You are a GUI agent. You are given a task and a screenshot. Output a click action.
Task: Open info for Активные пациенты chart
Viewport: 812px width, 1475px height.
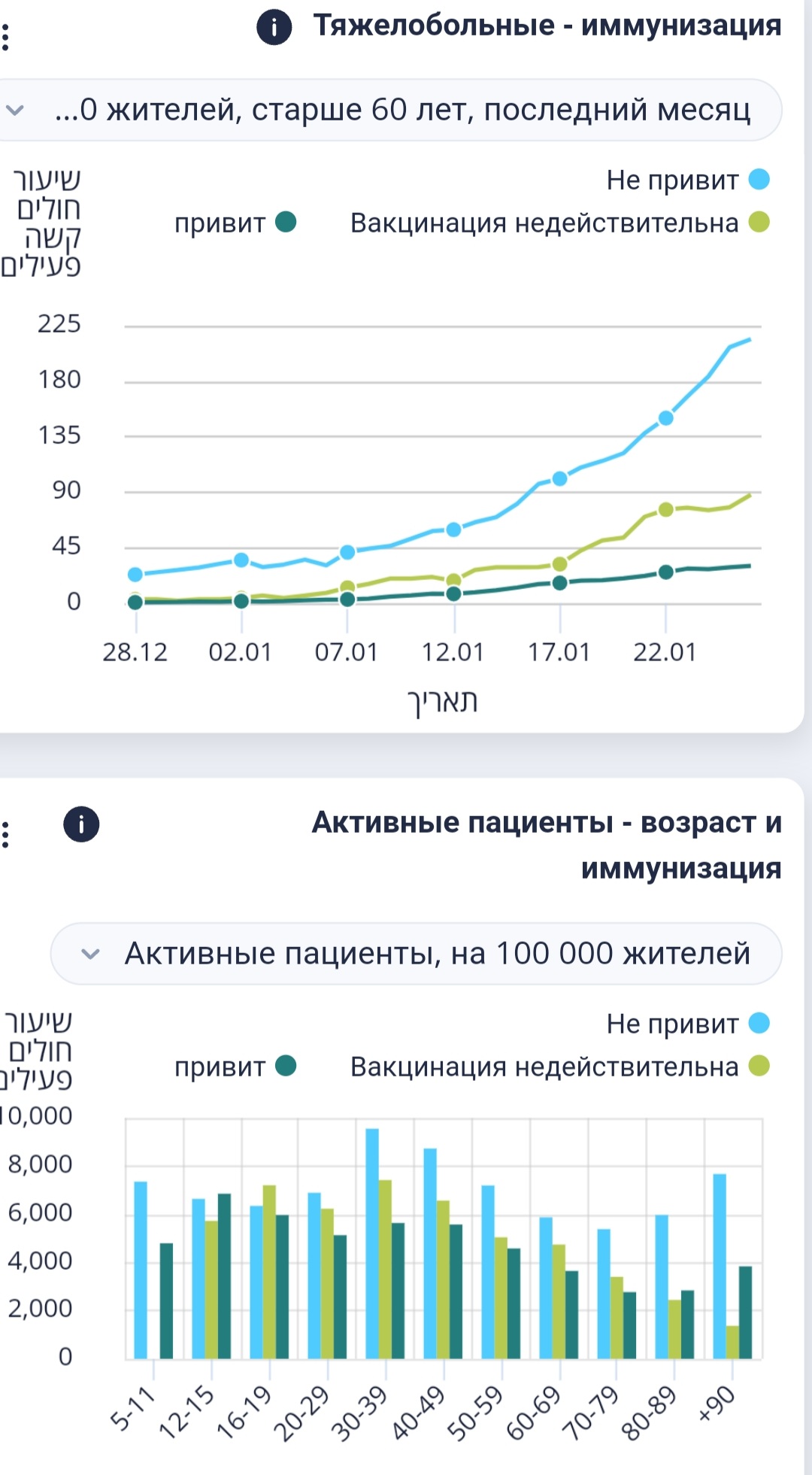(81, 824)
